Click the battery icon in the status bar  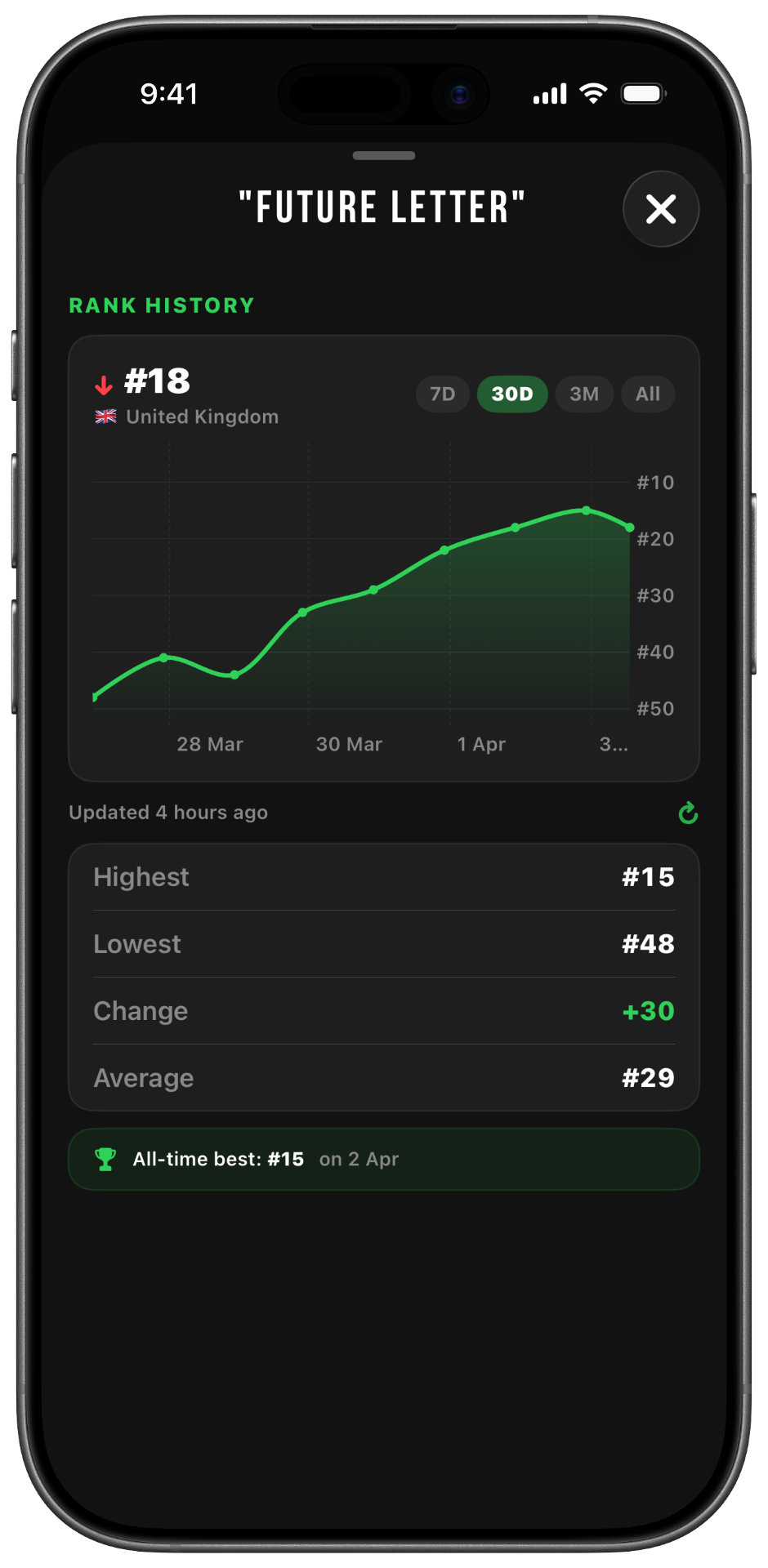click(x=643, y=94)
